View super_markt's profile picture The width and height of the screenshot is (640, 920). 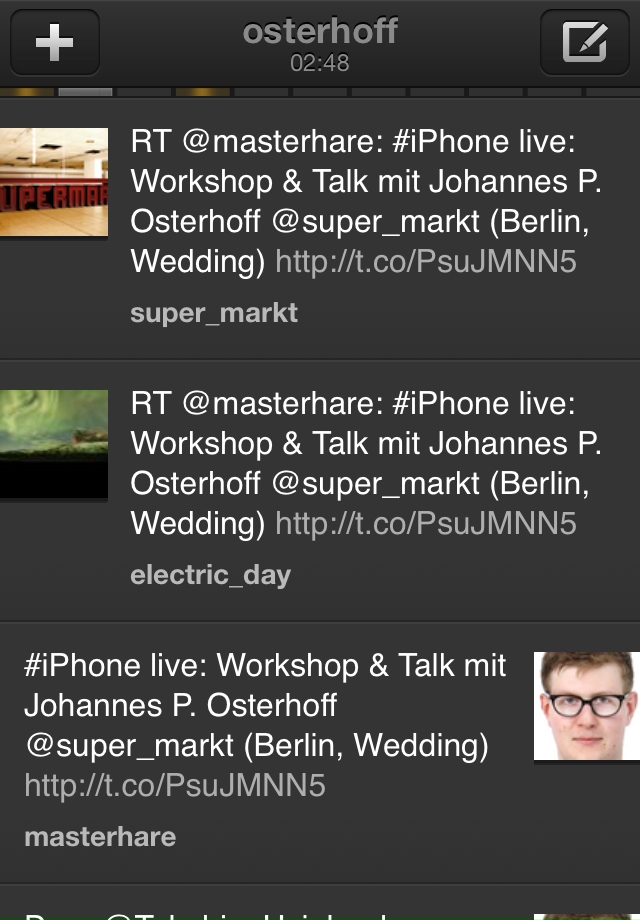coord(54,182)
